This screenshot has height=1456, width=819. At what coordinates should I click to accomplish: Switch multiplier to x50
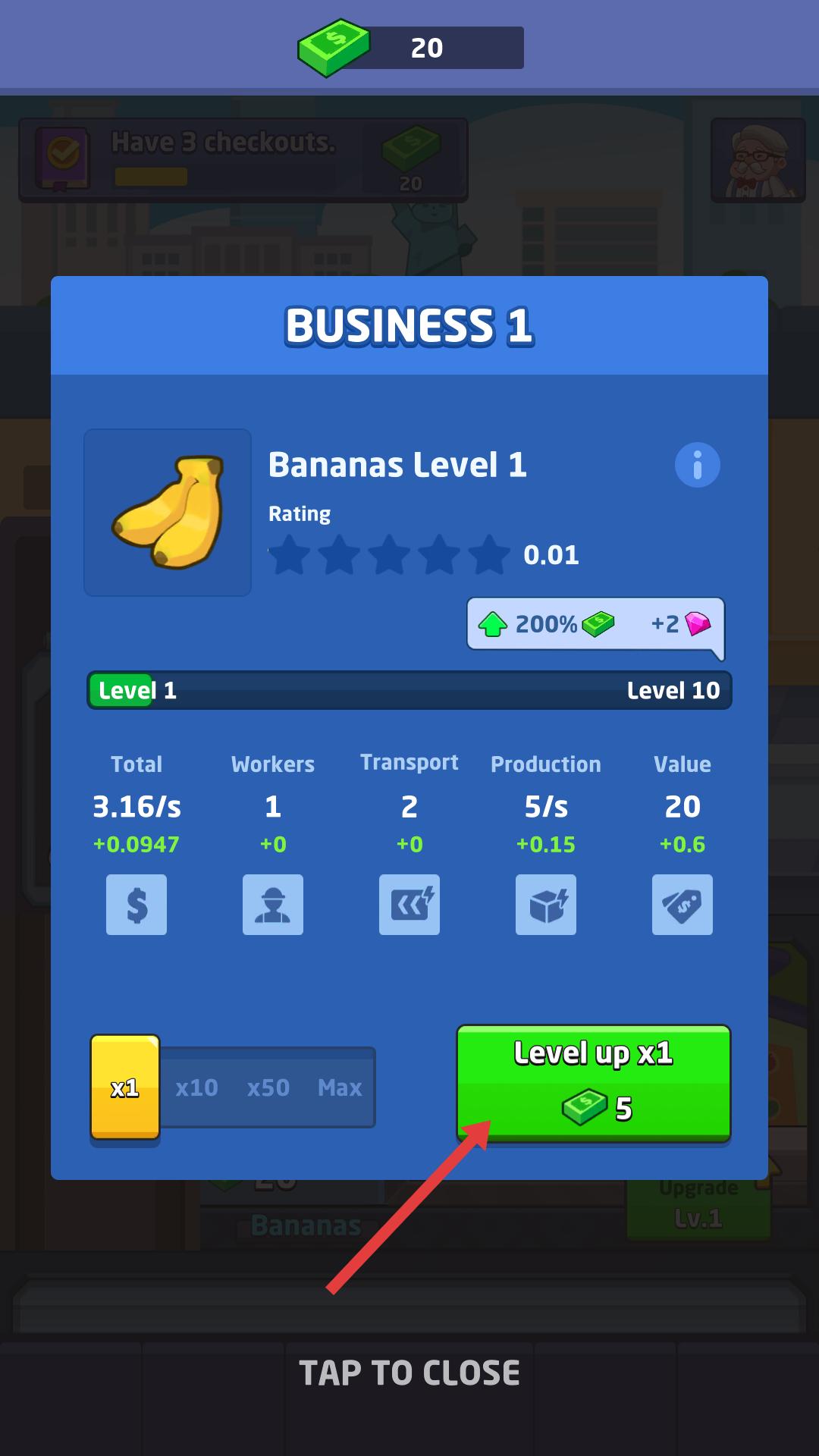[268, 1088]
